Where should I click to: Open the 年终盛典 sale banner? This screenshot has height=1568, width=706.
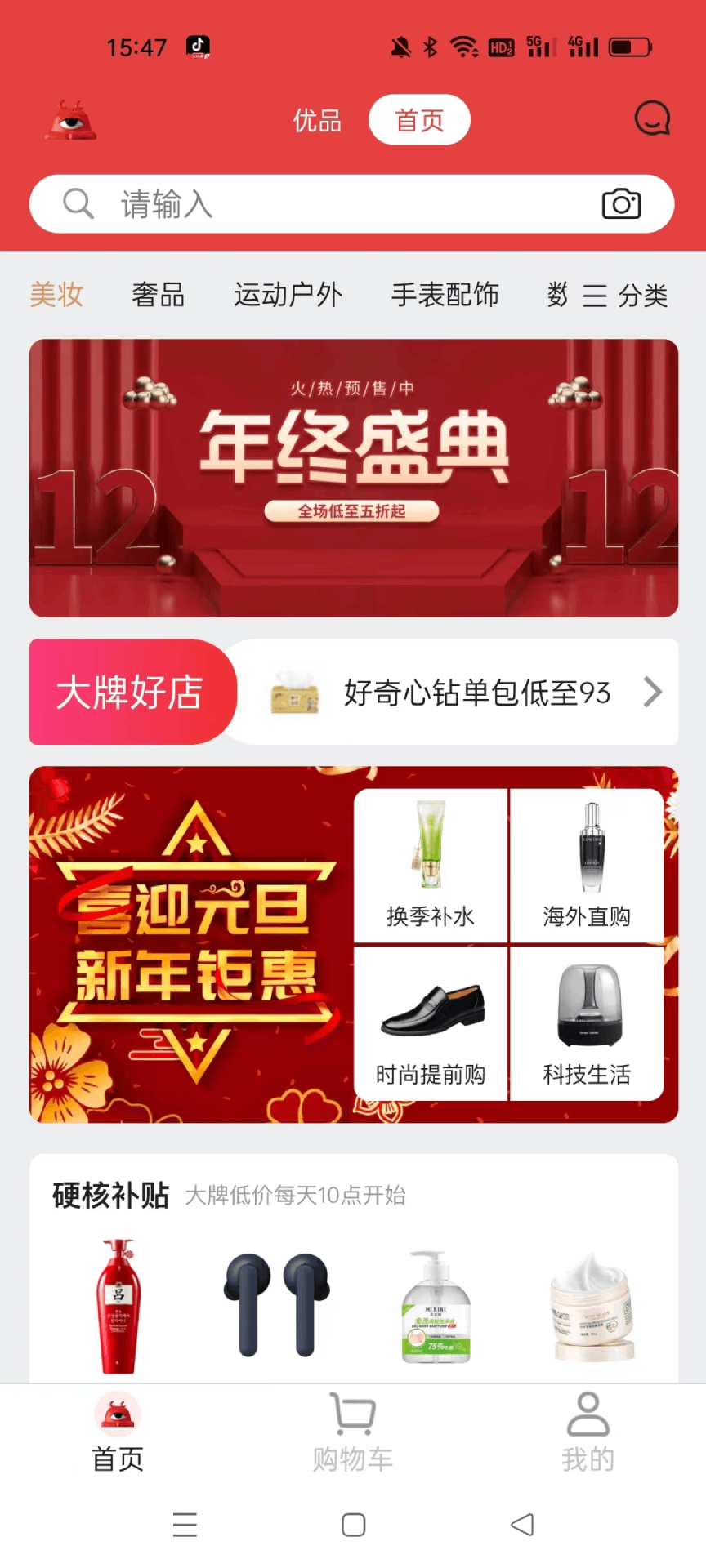click(353, 478)
